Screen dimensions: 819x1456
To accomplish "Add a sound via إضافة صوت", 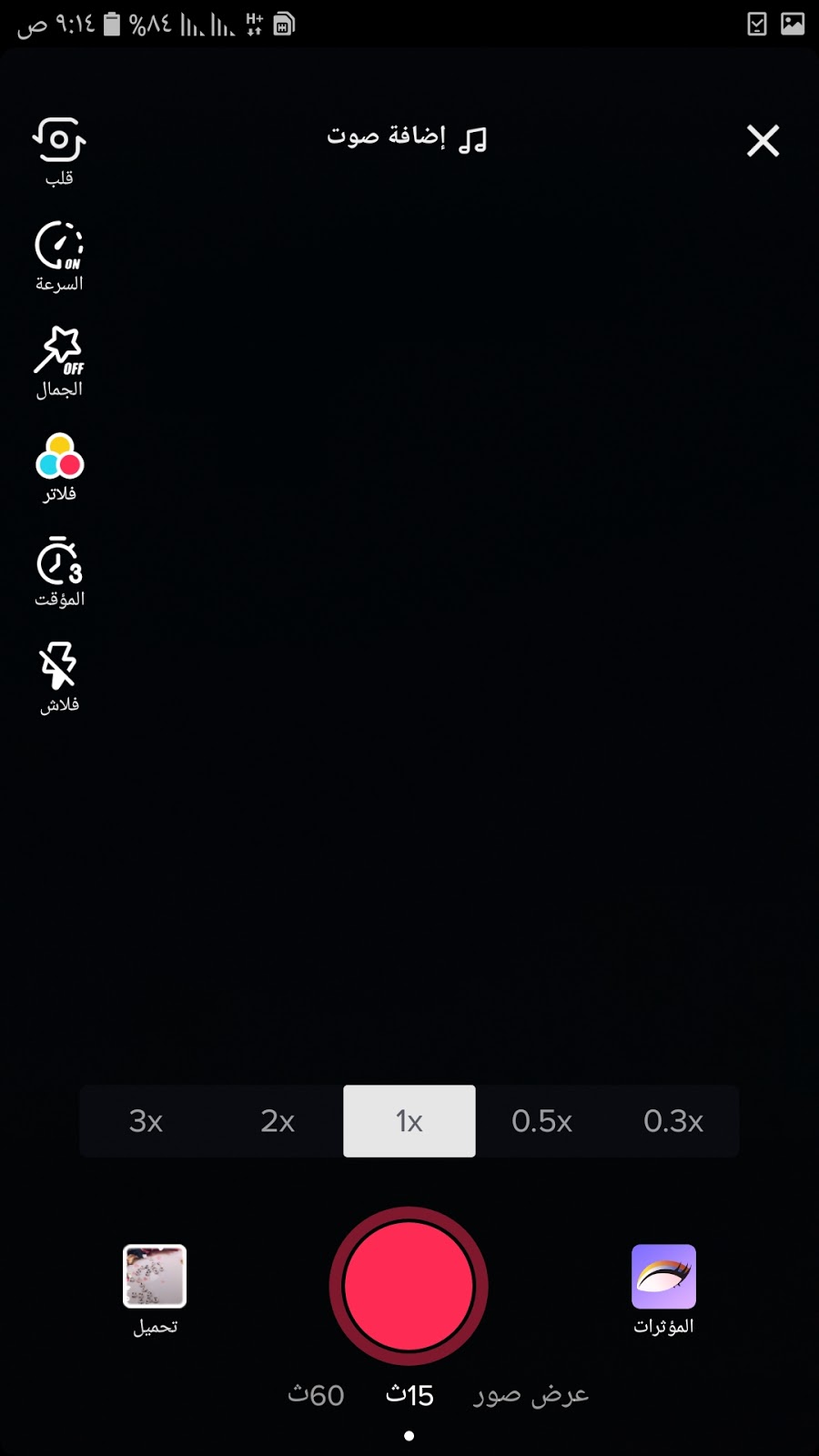I will [407, 138].
